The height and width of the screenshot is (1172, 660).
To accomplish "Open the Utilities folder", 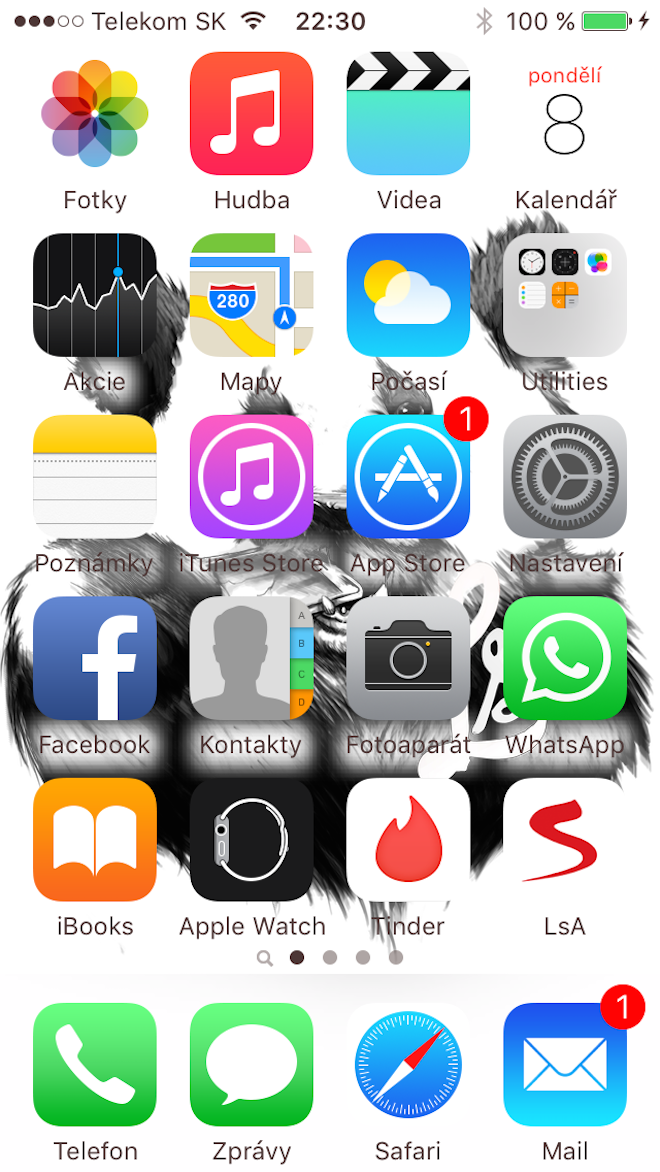I will [x=565, y=296].
